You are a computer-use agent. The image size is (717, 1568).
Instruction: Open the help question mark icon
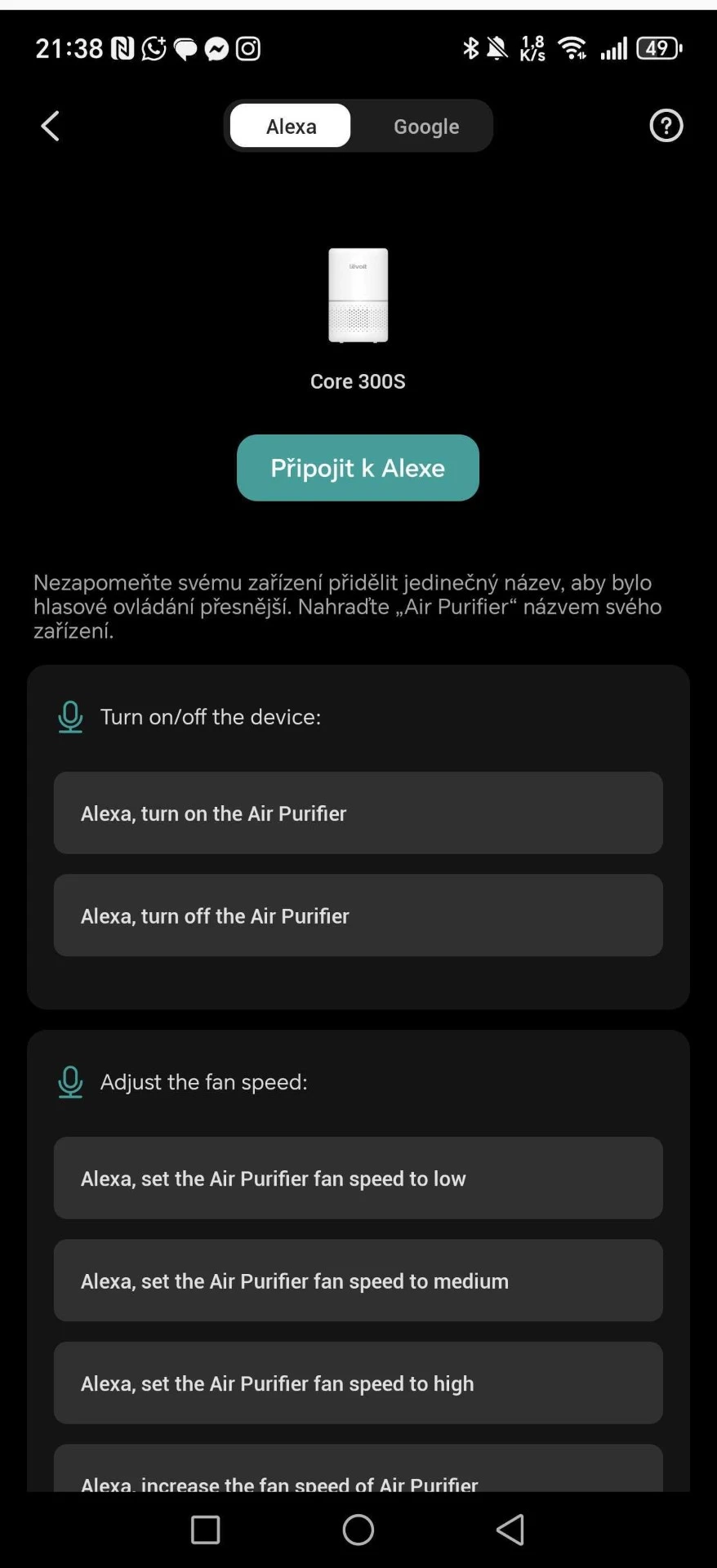tap(666, 126)
